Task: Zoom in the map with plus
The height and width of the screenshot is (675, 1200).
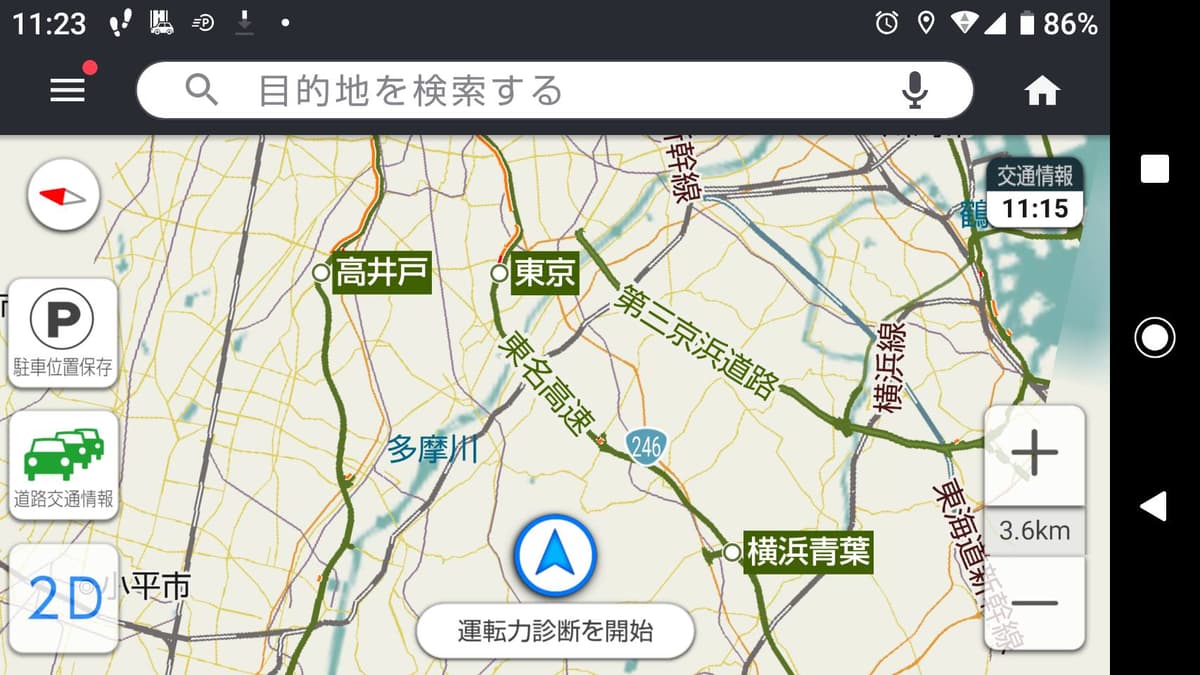Action: tap(1034, 455)
